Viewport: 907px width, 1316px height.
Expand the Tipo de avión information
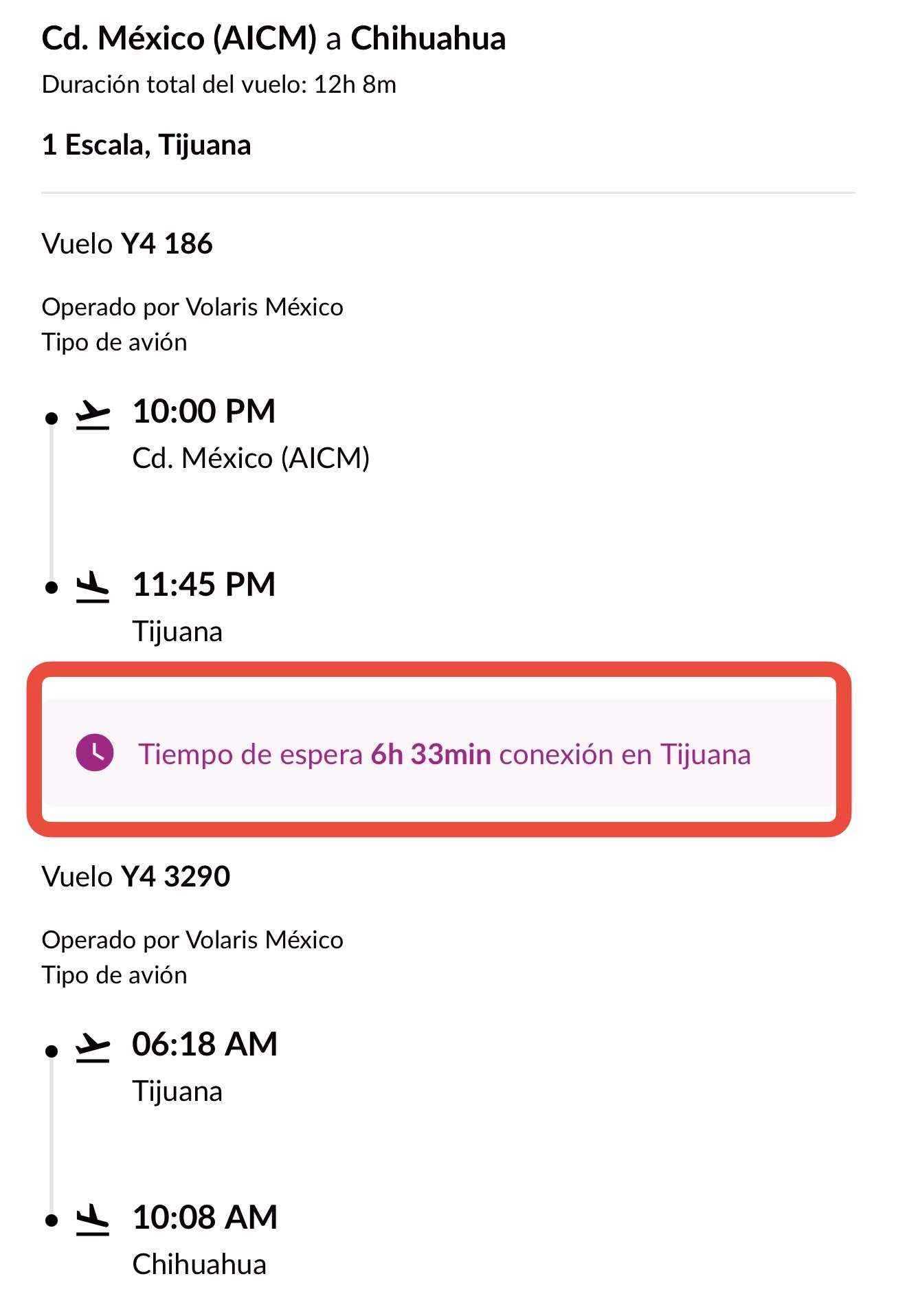[x=115, y=340]
